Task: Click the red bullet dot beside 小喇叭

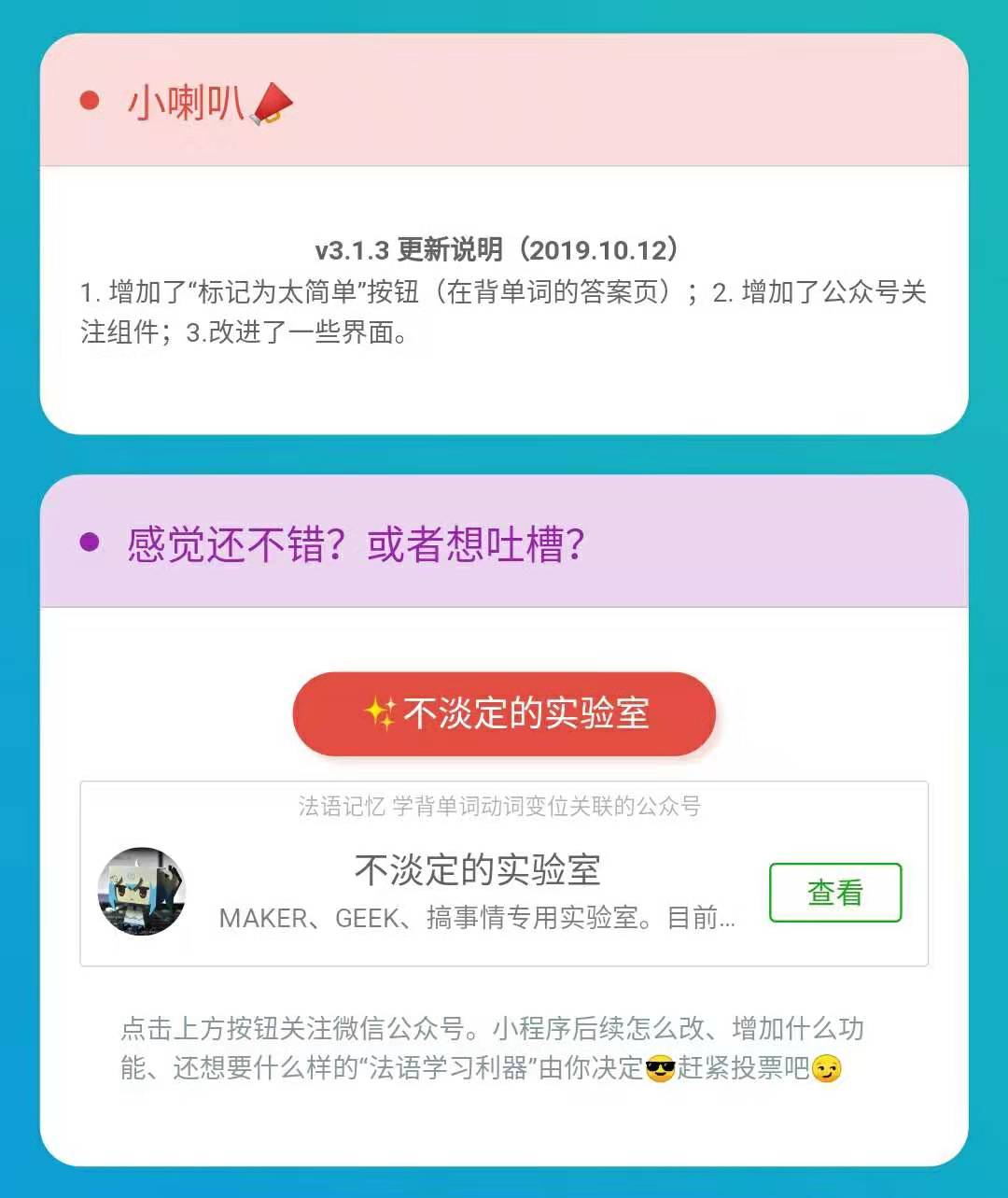Action: coord(89,98)
